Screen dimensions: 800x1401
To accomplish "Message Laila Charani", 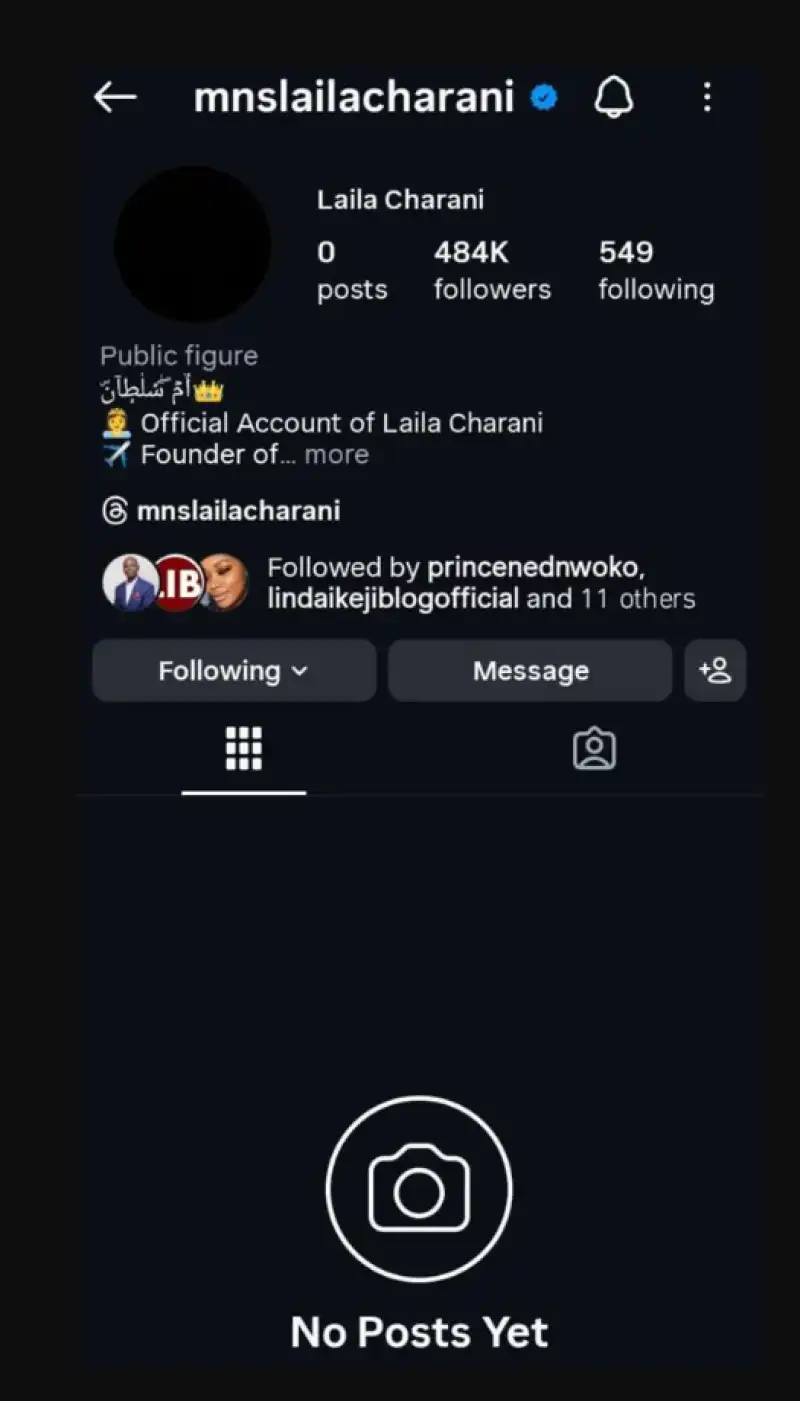I will pos(530,671).
